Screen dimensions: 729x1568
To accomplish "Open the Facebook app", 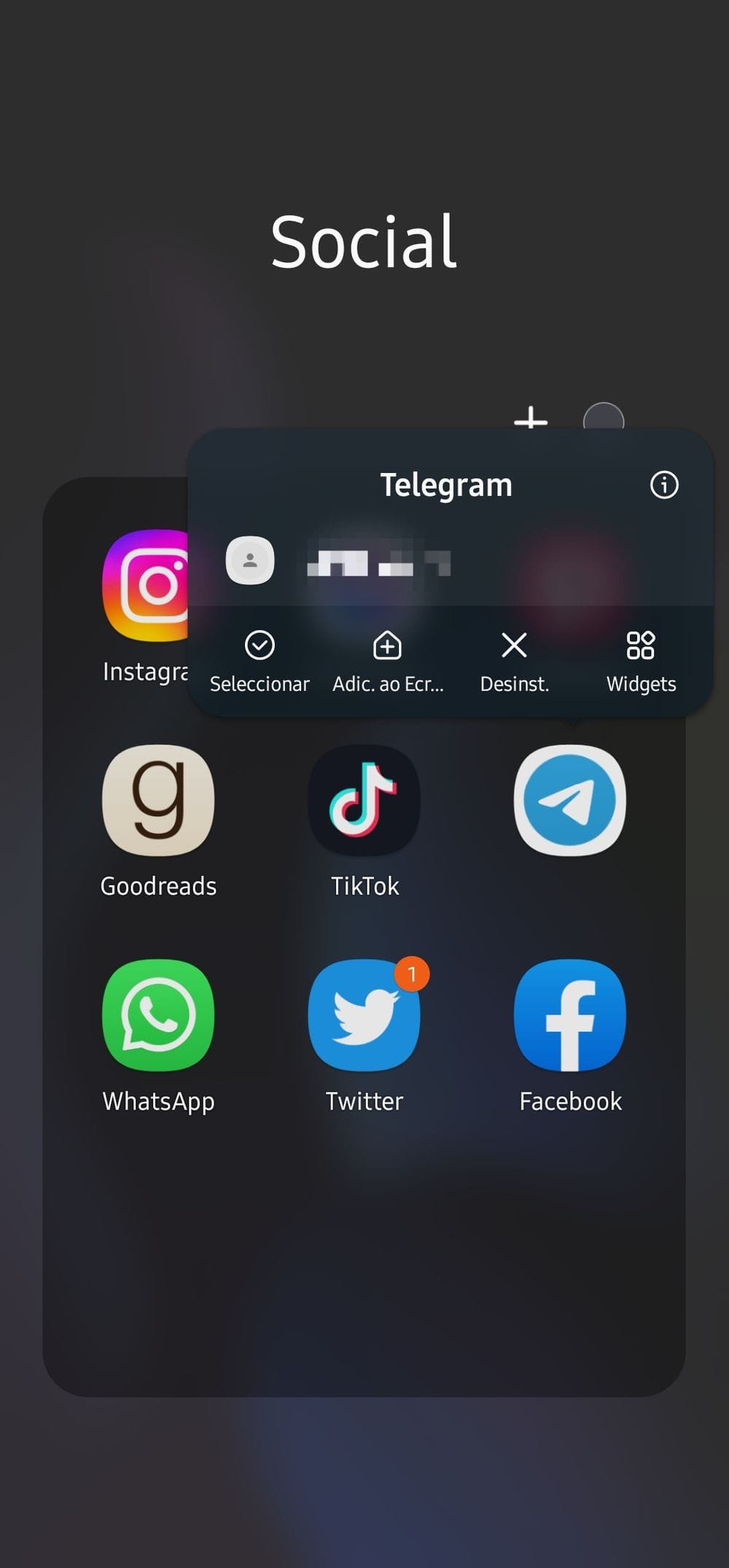I will [x=570, y=1016].
